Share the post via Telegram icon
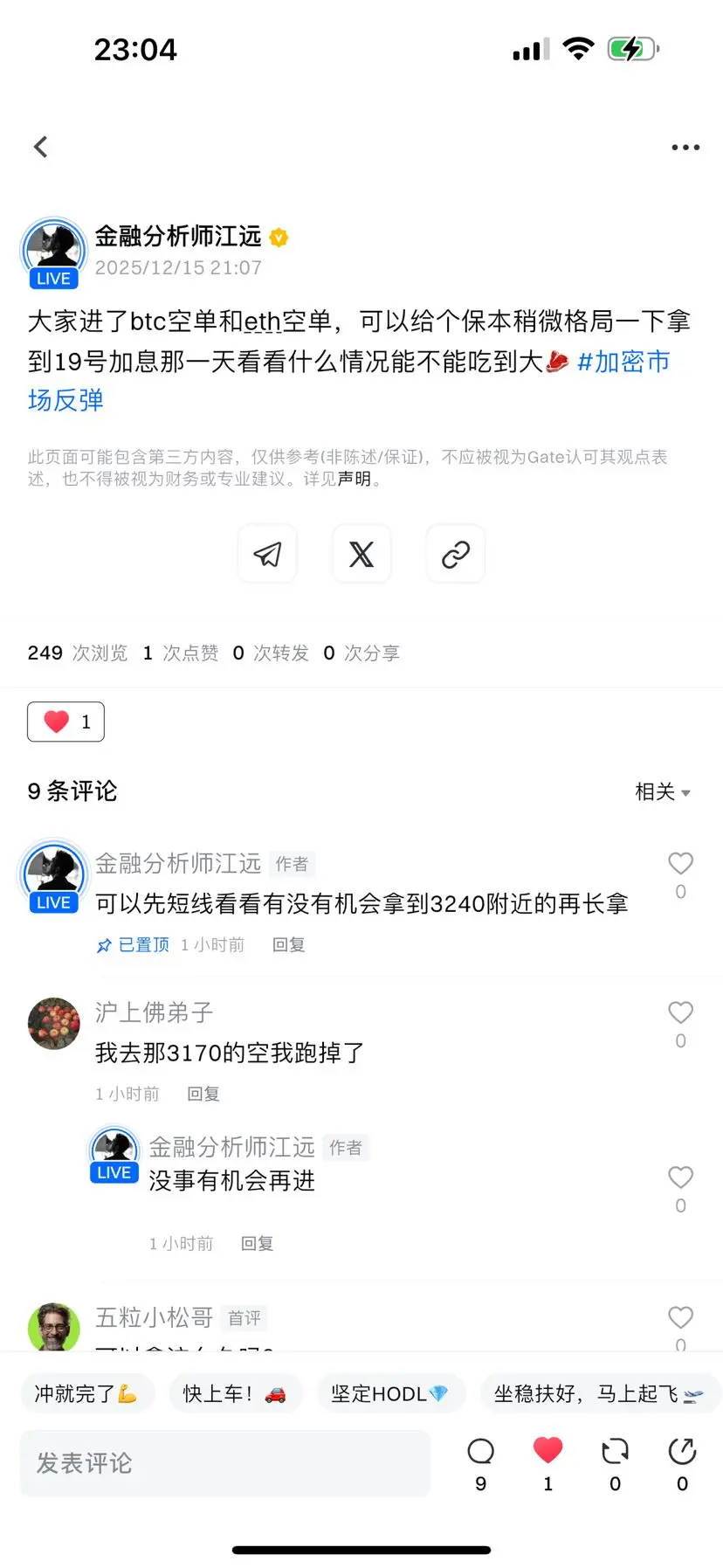Viewport: 723px width, 1568px height. click(x=267, y=553)
